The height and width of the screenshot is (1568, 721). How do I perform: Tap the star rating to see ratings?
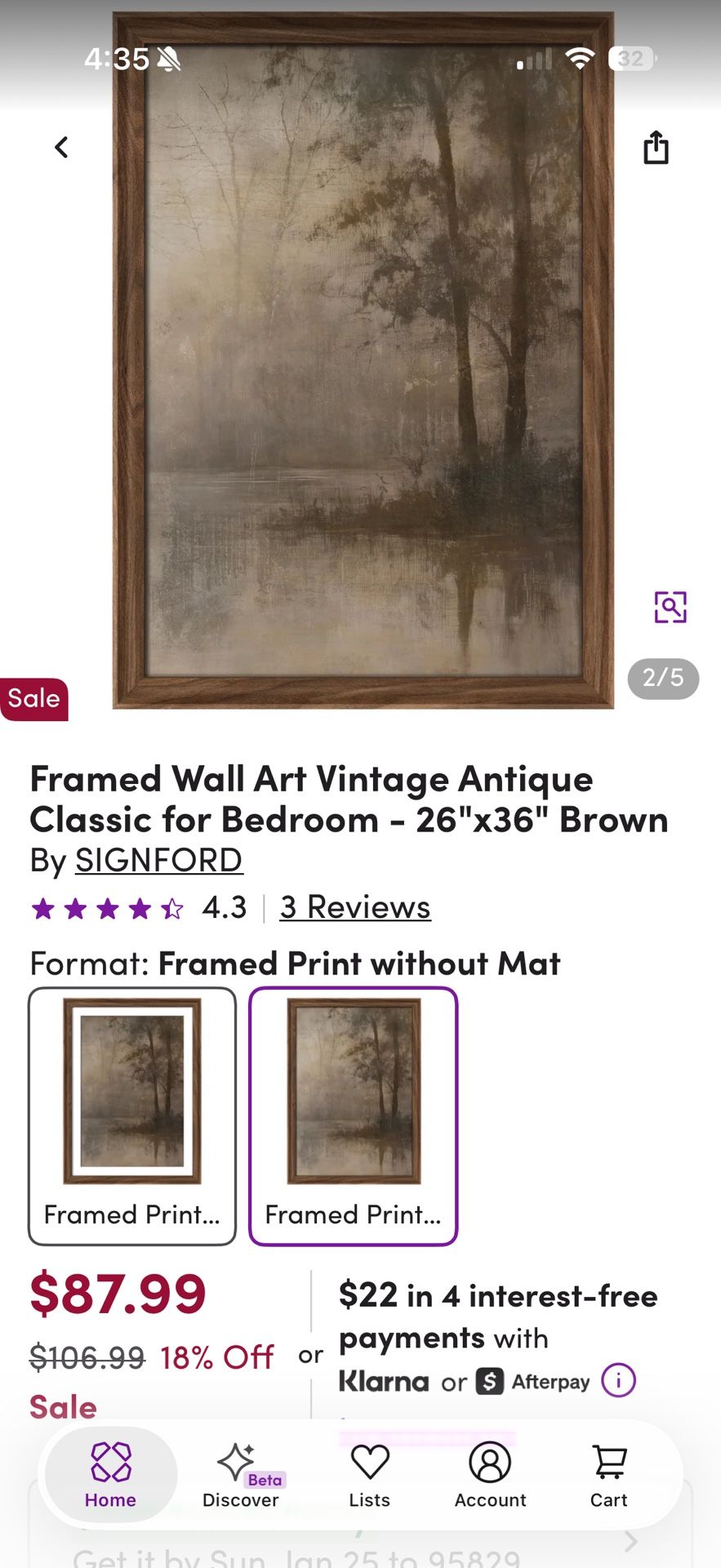point(106,906)
